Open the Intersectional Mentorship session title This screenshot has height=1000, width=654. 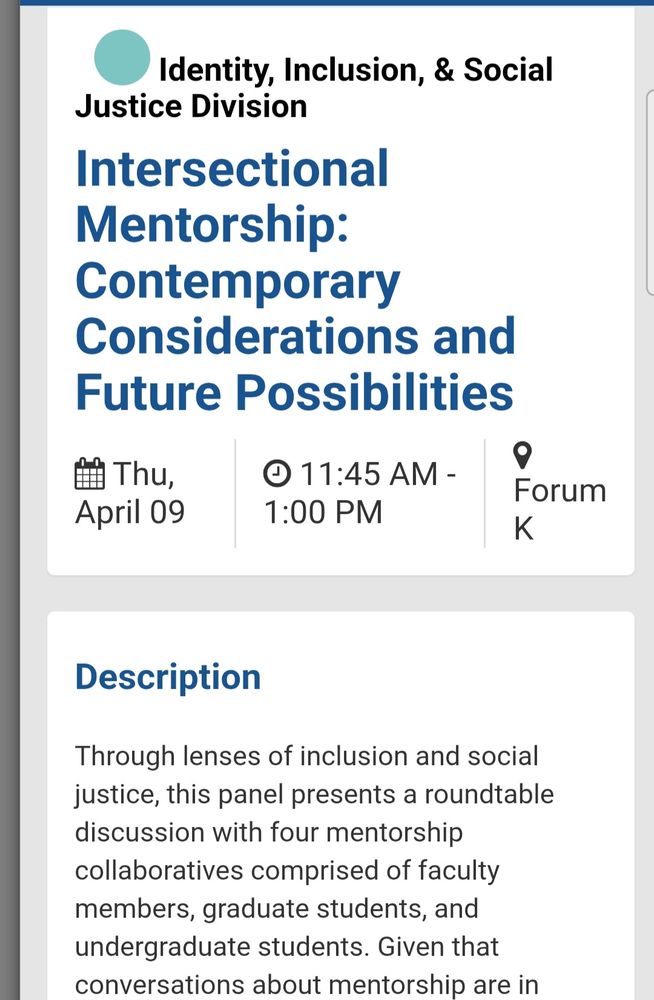tap(295, 281)
